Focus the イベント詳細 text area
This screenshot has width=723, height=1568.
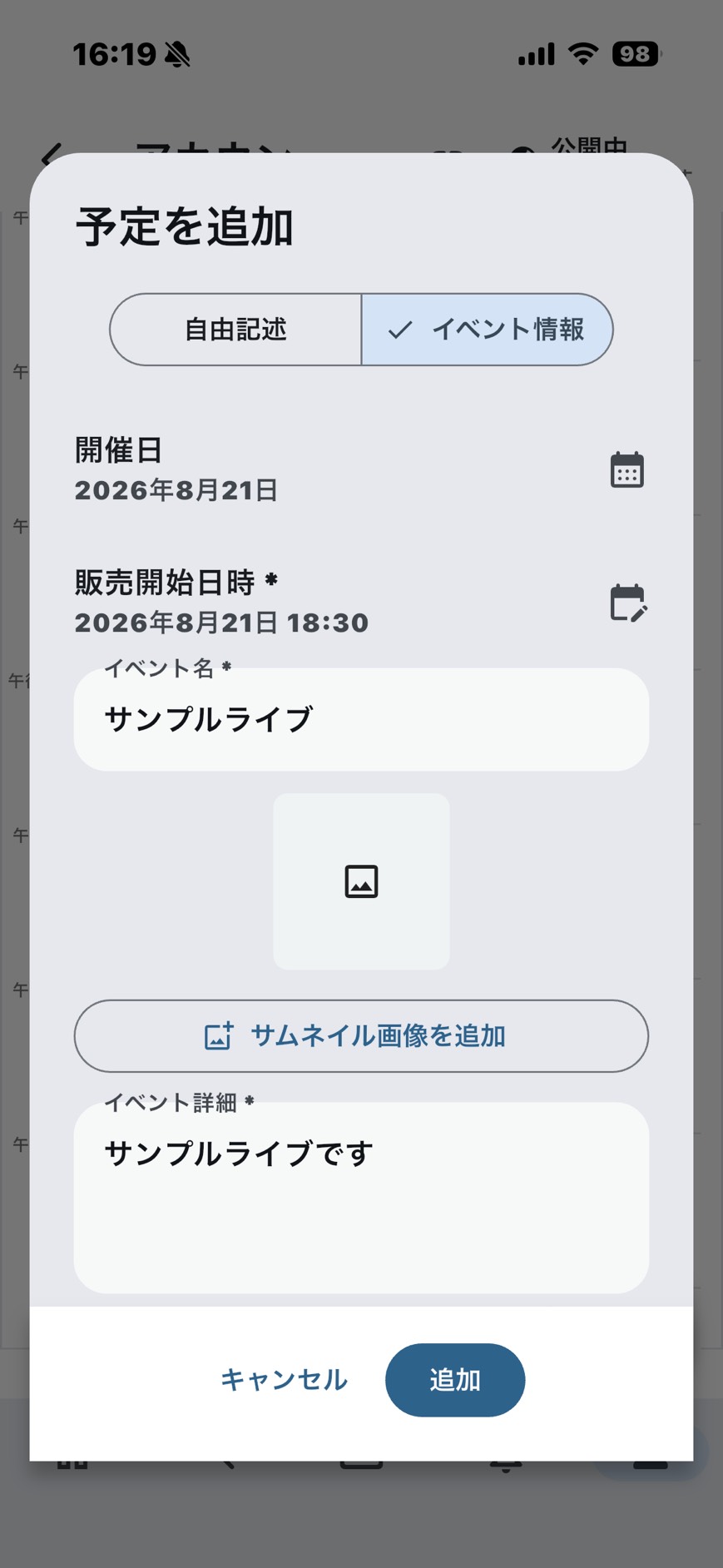tap(361, 1198)
